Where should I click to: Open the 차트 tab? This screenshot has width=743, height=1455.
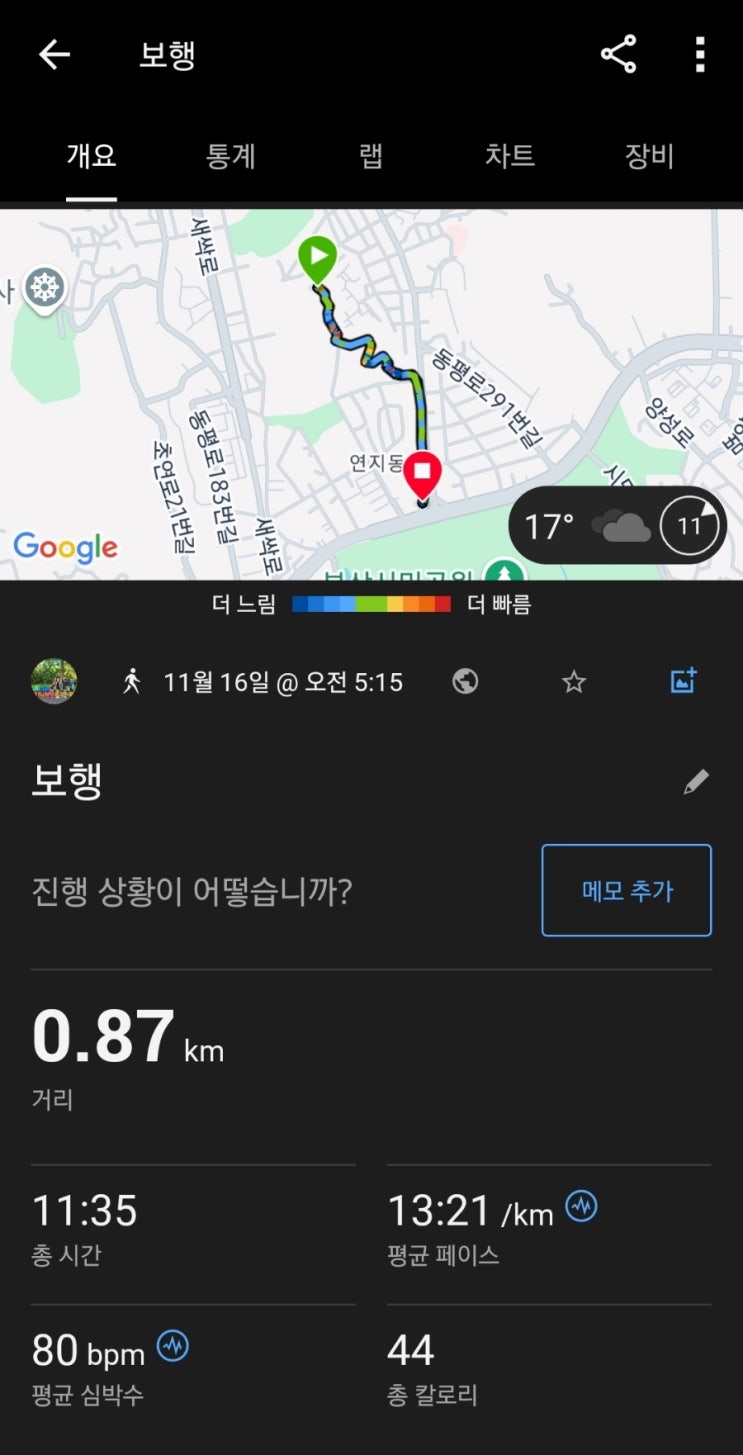[x=510, y=156]
